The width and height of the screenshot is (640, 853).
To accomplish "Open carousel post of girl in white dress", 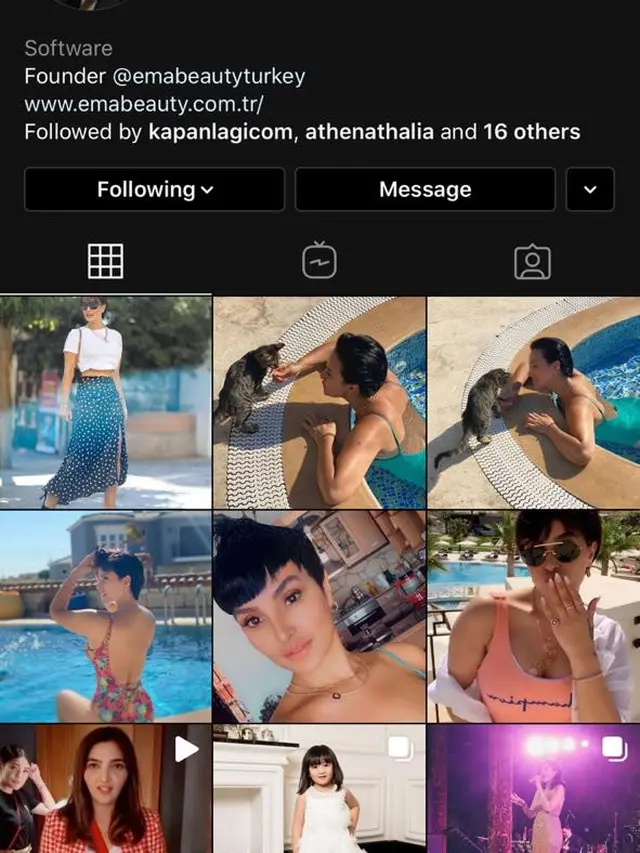I will [319, 790].
